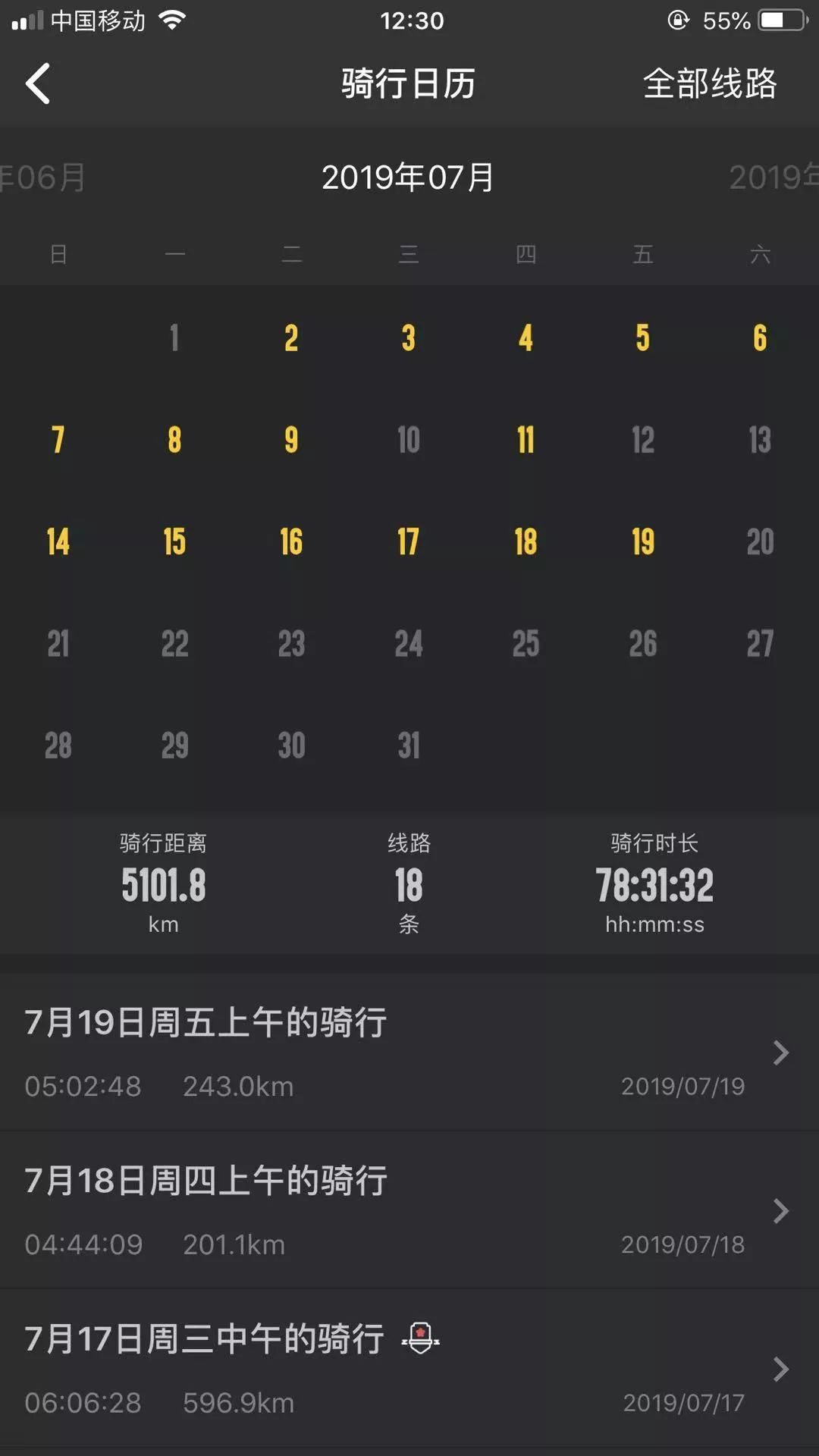Open July 18 ride details via right chevron

pyautogui.click(x=780, y=1211)
